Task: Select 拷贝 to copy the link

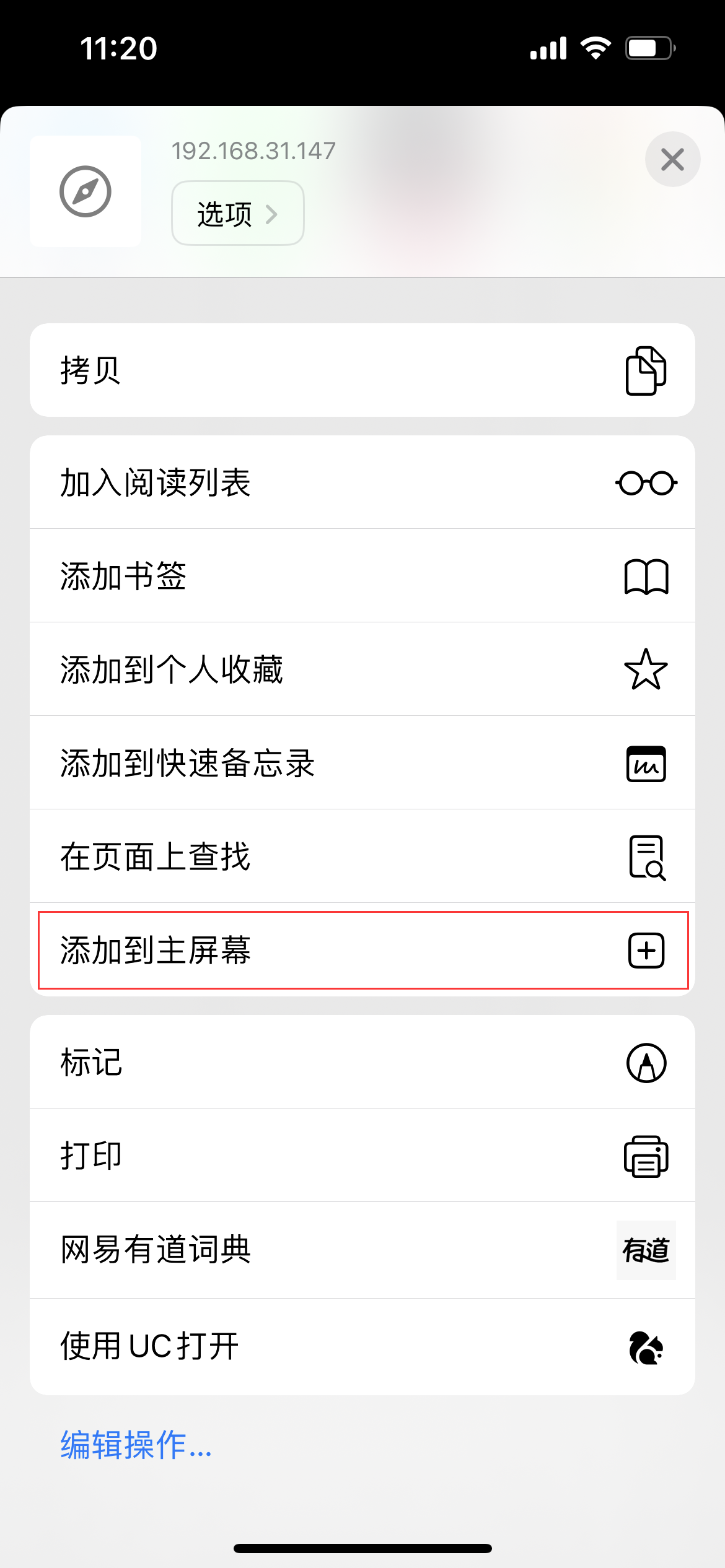Action: point(362,370)
